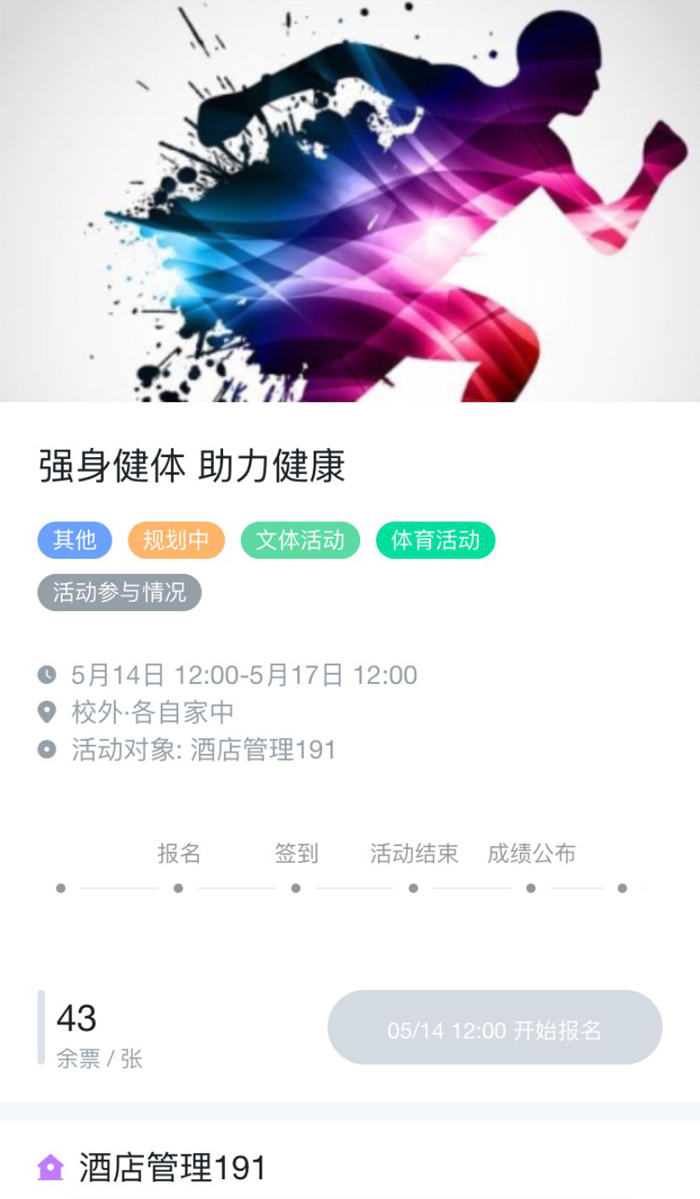Select the 文体活动 tag

coord(300,540)
